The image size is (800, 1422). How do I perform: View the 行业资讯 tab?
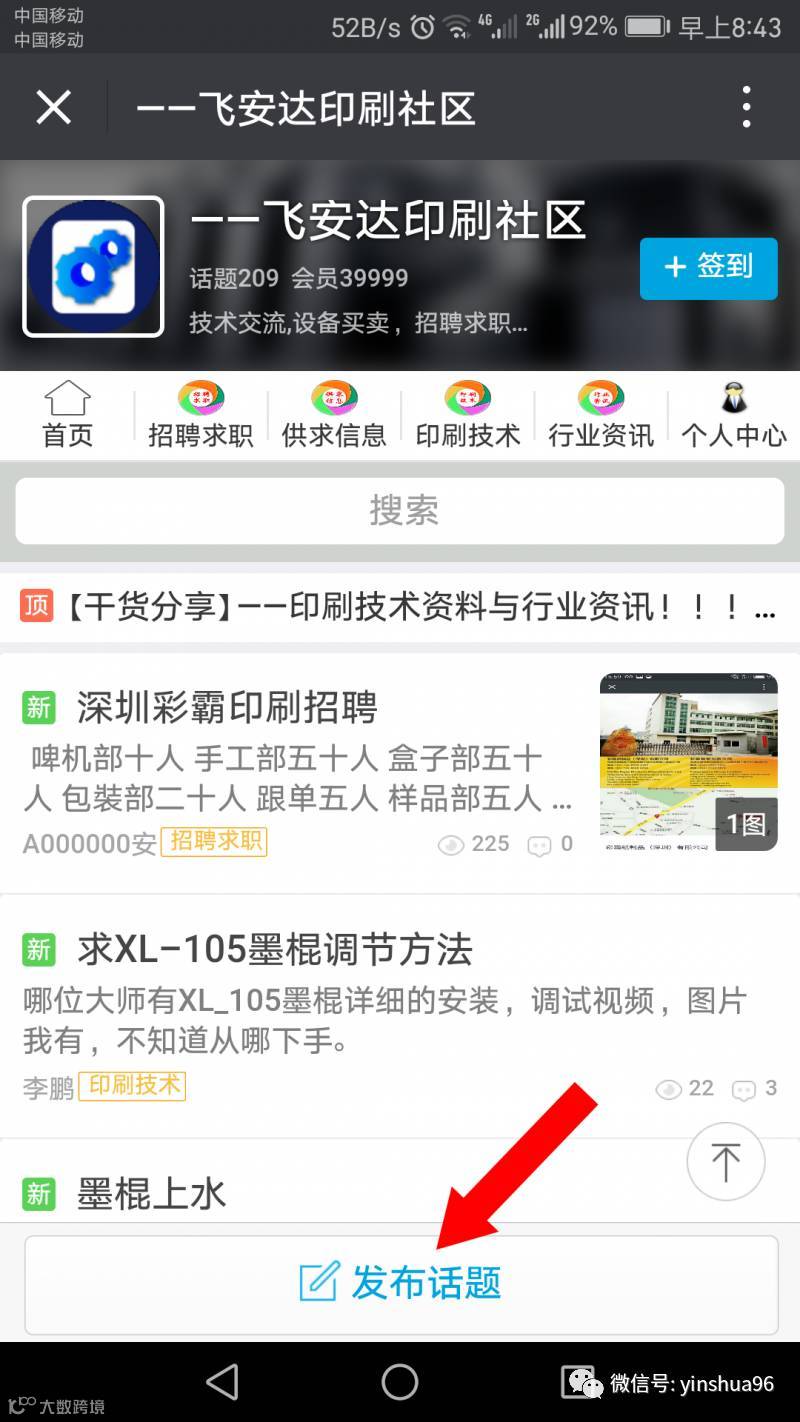click(x=601, y=415)
